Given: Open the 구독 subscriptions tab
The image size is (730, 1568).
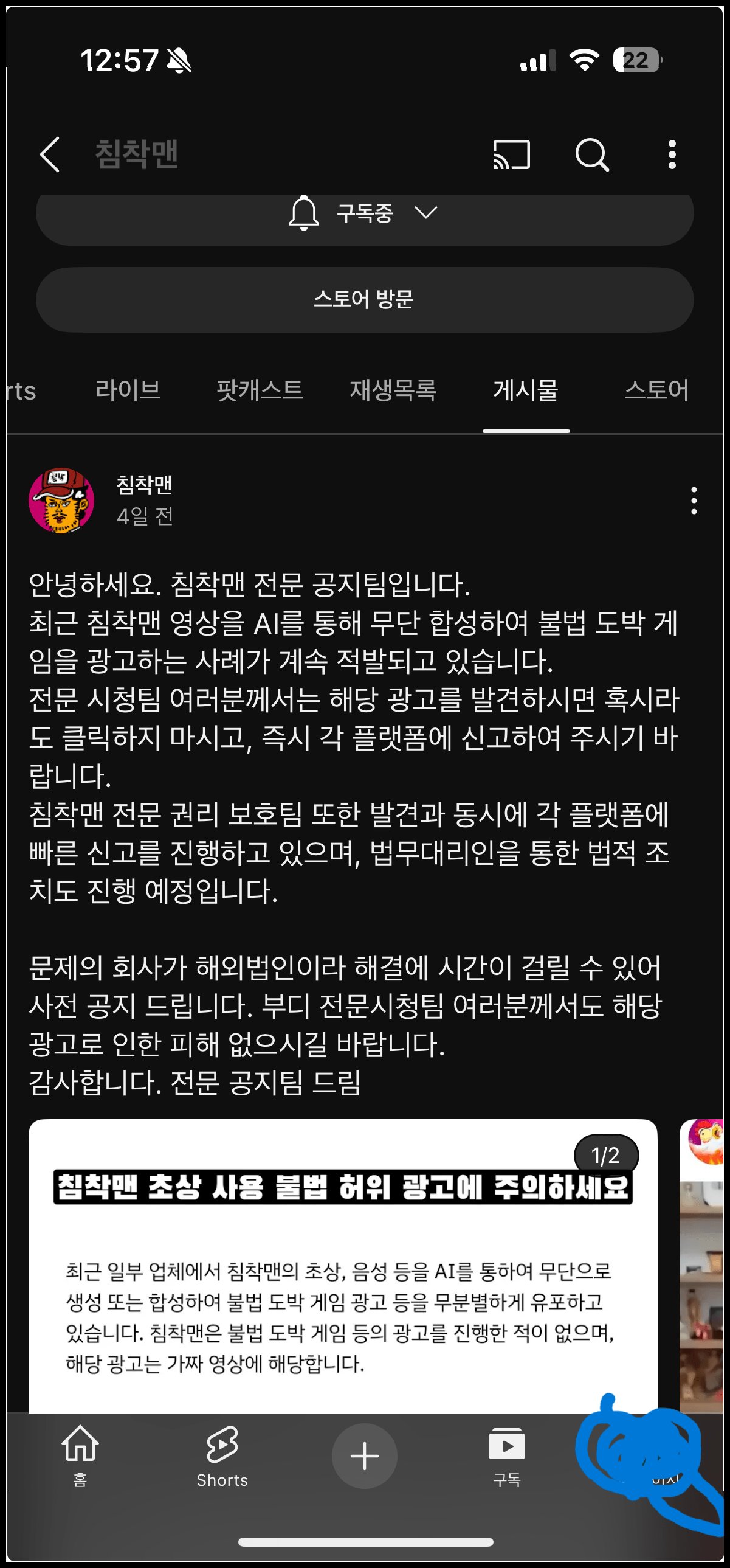Looking at the screenshot, I should coord(506,1455).
